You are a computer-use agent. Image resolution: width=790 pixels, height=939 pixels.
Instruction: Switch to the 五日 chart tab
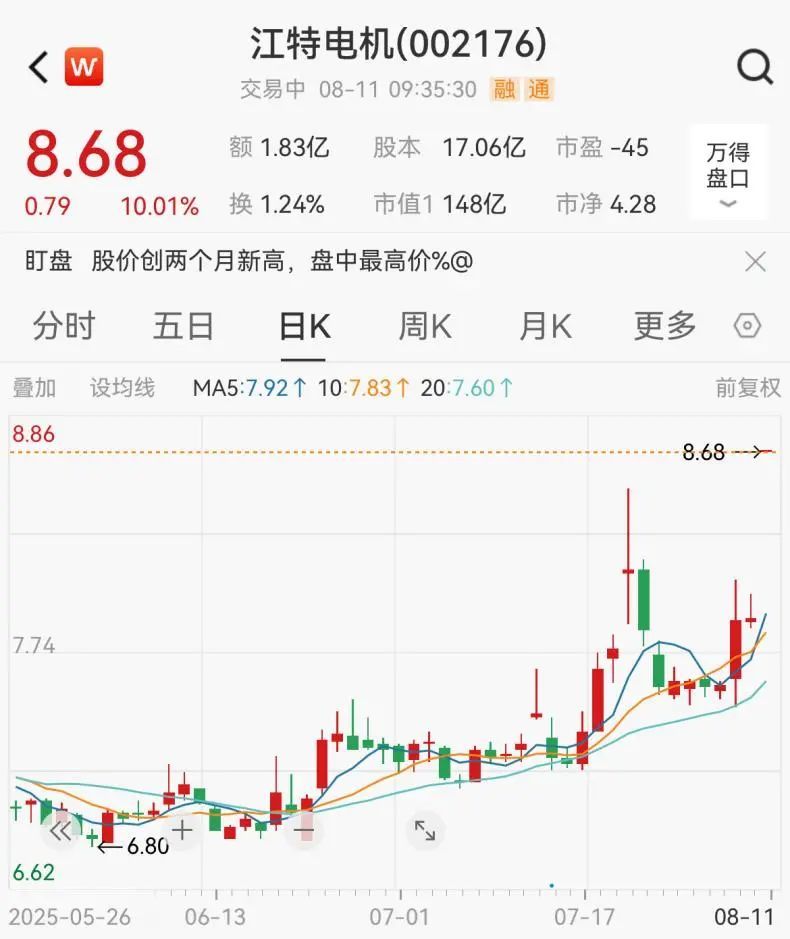click(183, 326)
